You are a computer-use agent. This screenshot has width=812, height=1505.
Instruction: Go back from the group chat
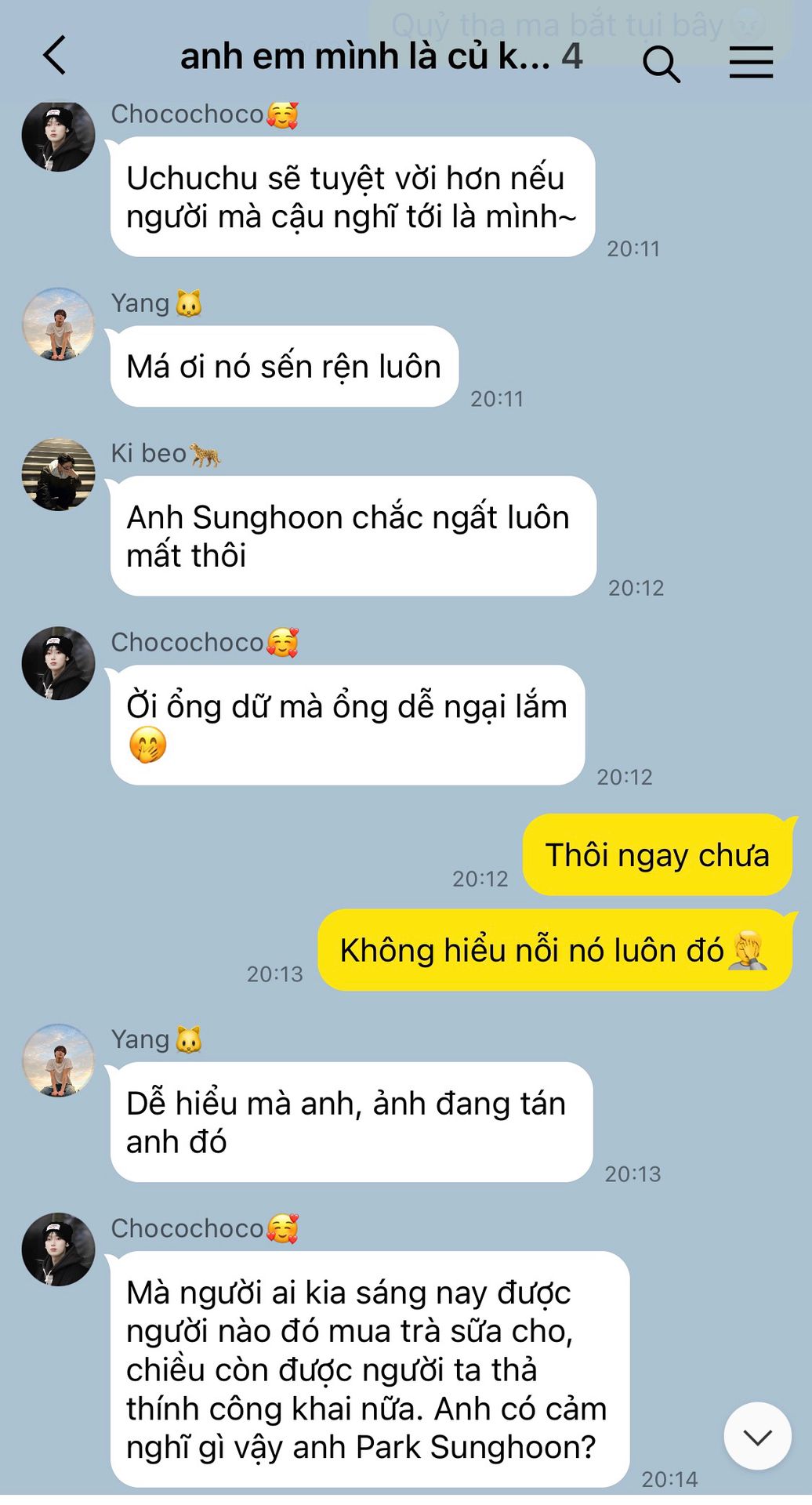55,56
